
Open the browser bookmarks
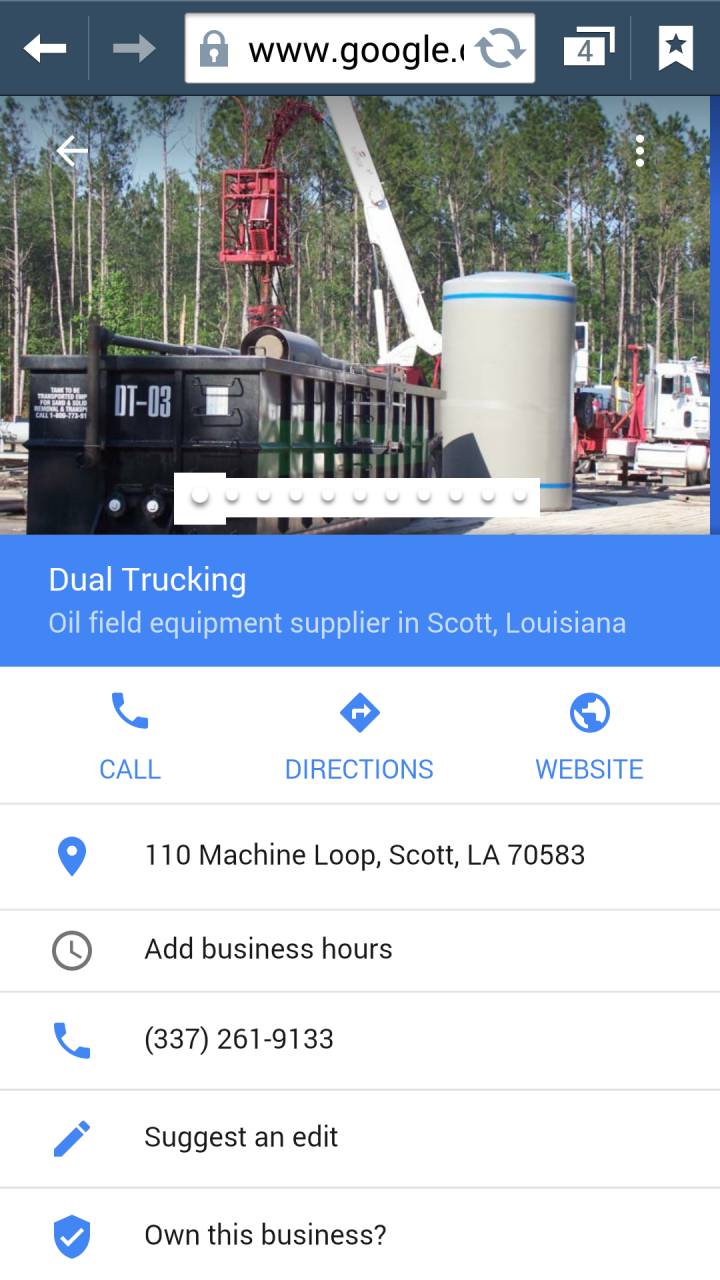pyautogui.click(x=676, y=47)
